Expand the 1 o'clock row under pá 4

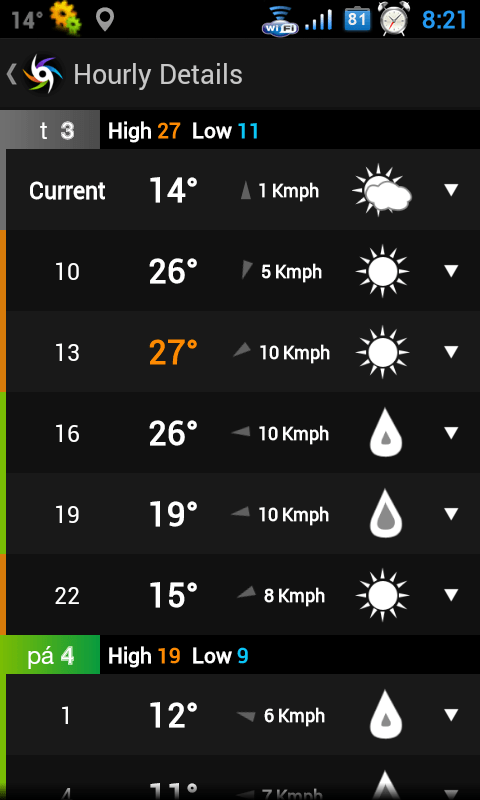click(x=451, y=715)
